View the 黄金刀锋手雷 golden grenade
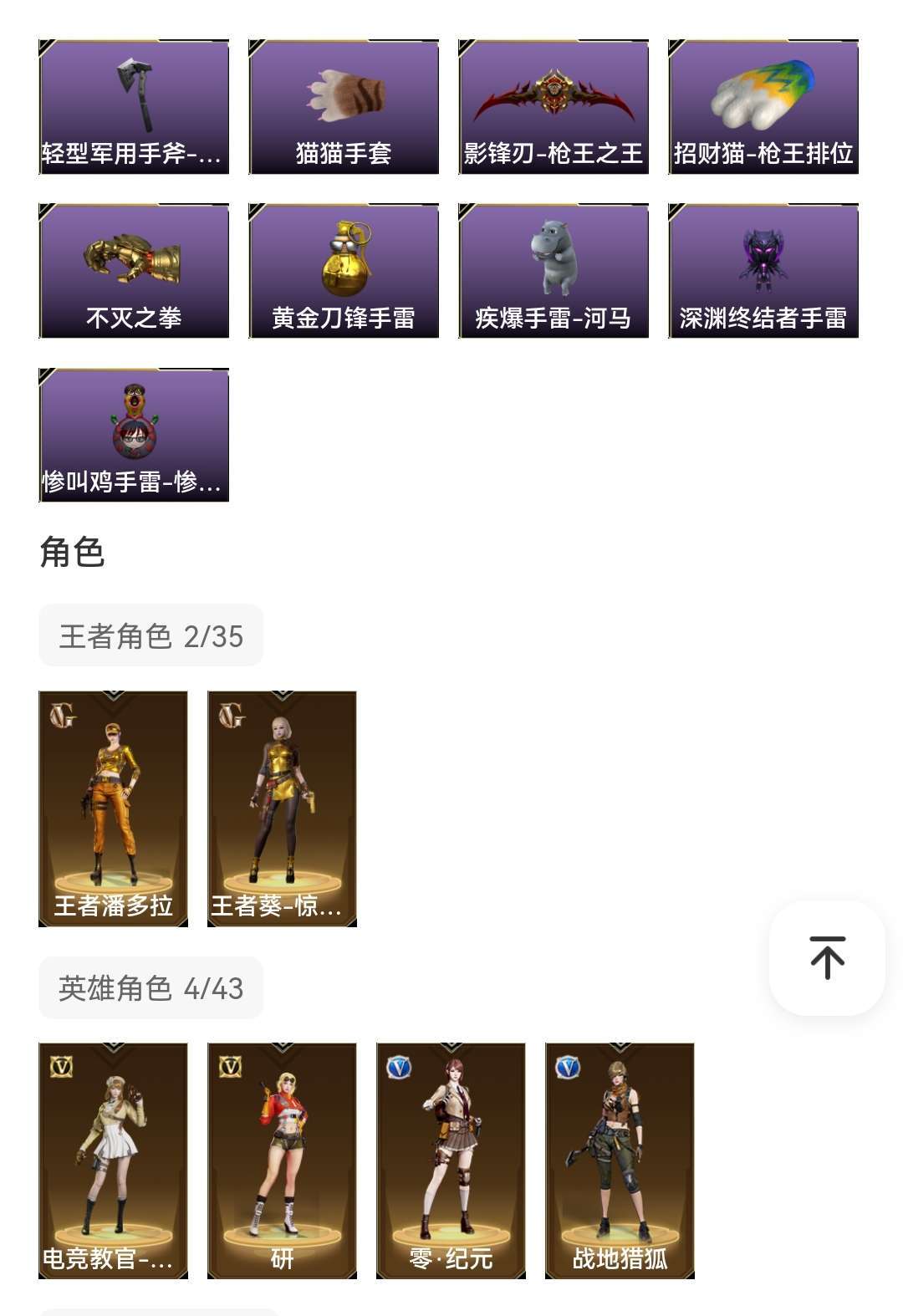This screenshot has width=903, height=1316. click(344, 268)
